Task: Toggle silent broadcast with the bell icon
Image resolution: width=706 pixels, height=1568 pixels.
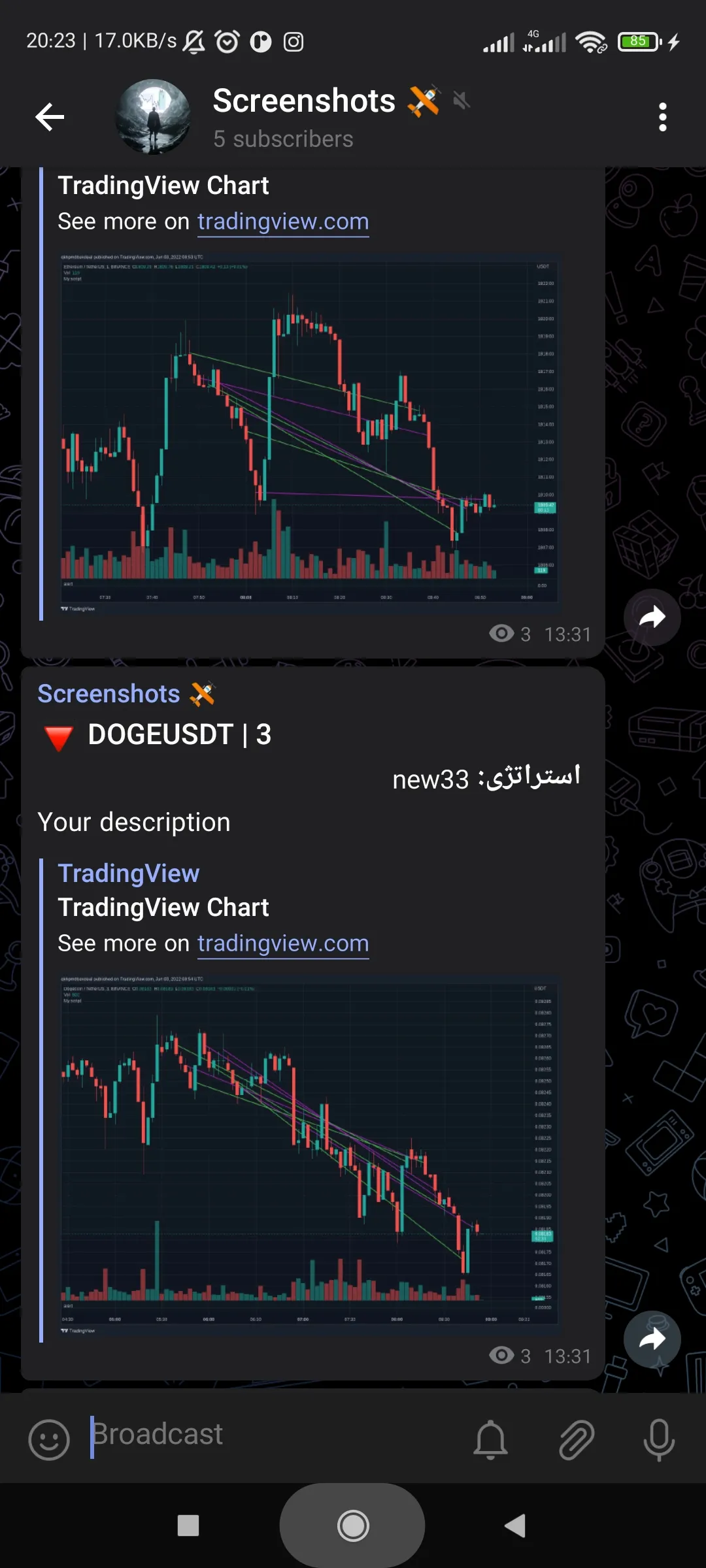Action: [490, 1440]
